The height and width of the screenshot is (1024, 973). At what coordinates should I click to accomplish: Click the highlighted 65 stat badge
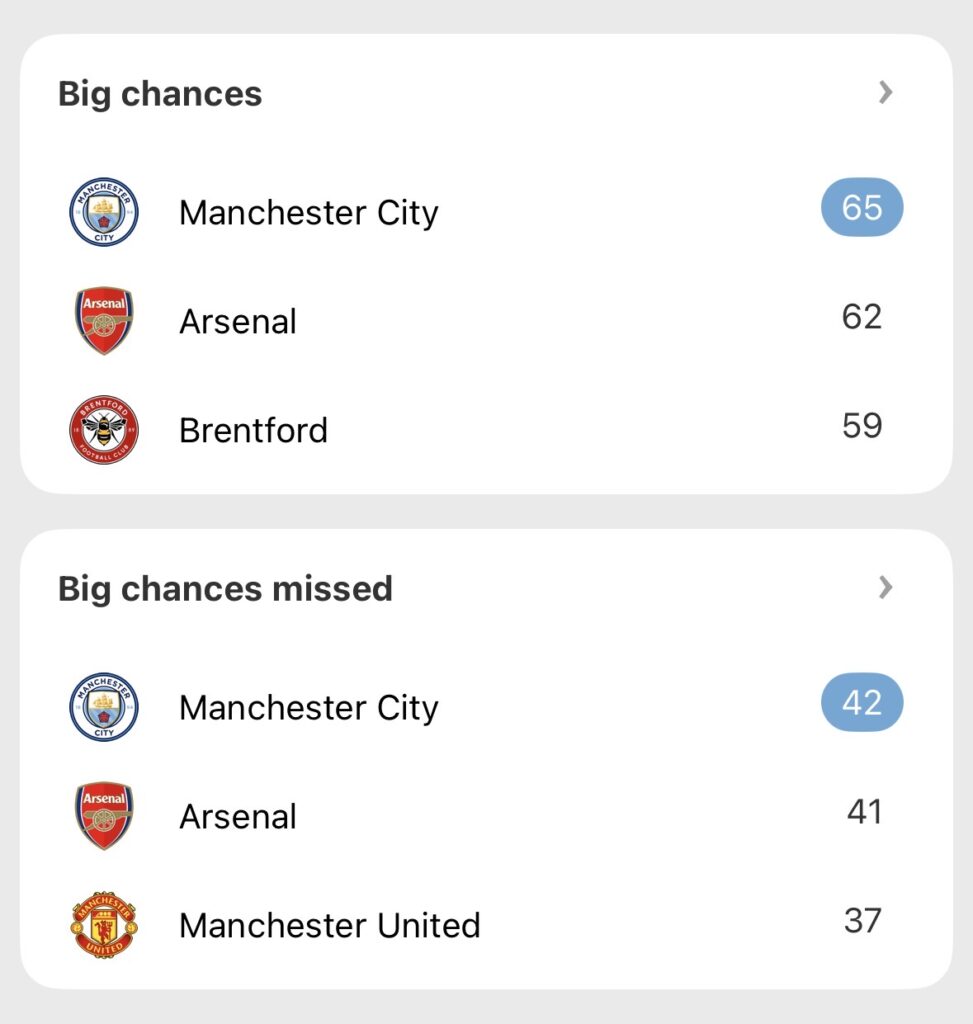(861, 207)
